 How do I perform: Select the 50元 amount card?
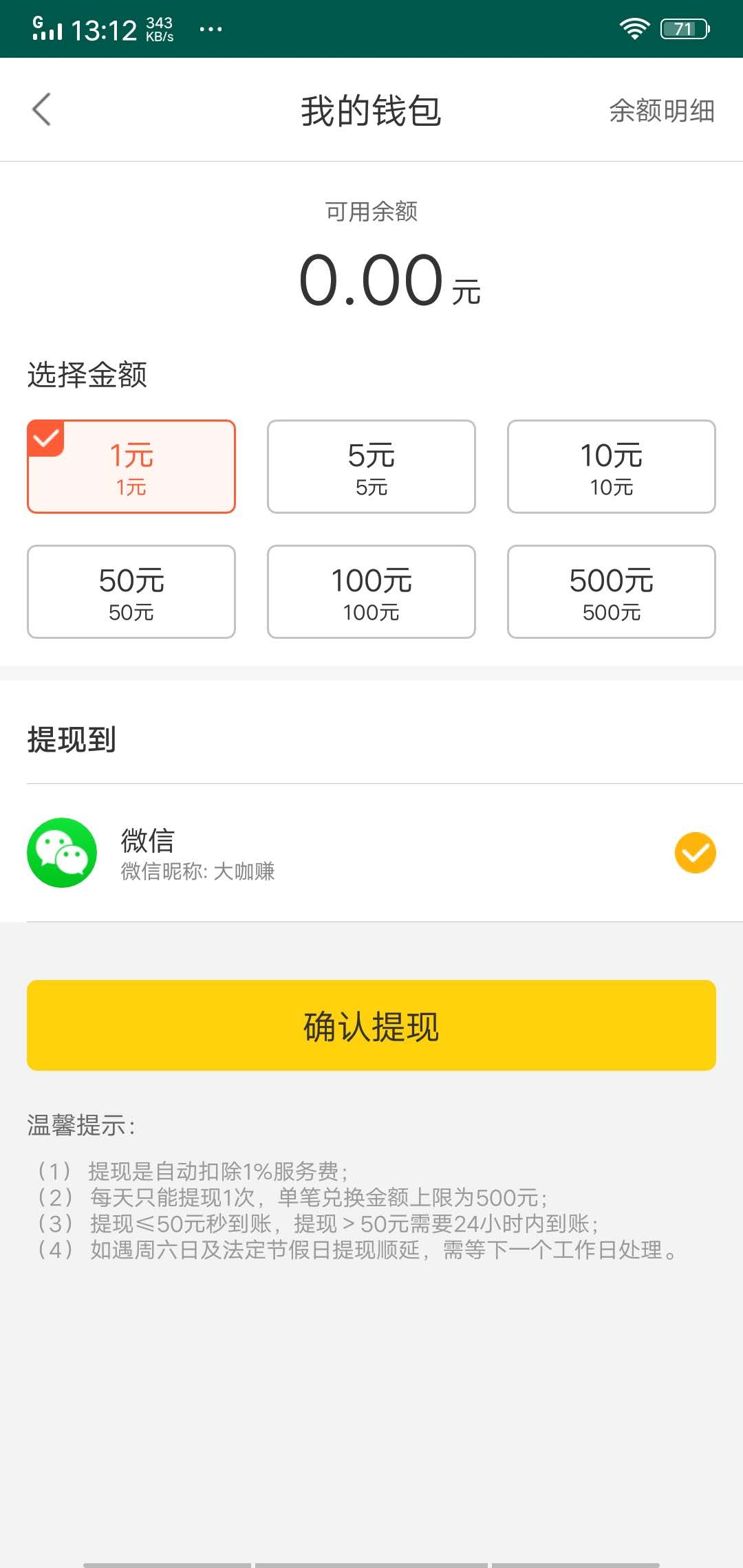[131, 591]
